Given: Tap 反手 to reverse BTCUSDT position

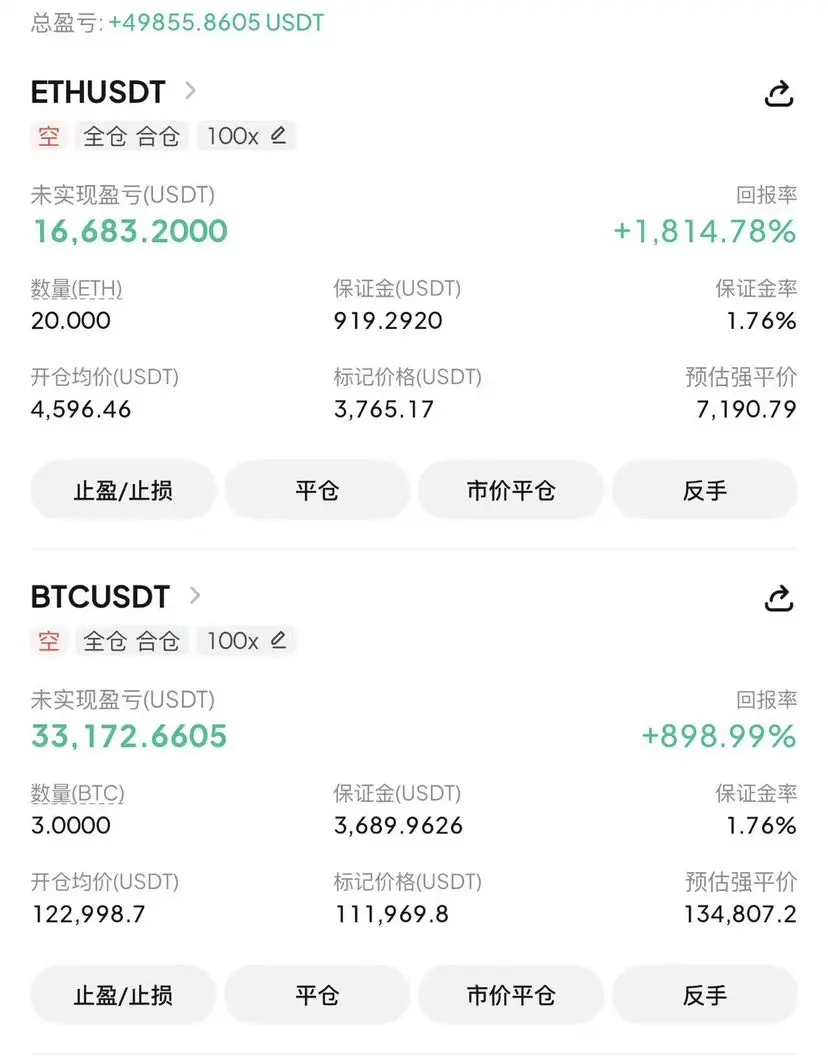Looking at the screenshot, I should (704, 995).
